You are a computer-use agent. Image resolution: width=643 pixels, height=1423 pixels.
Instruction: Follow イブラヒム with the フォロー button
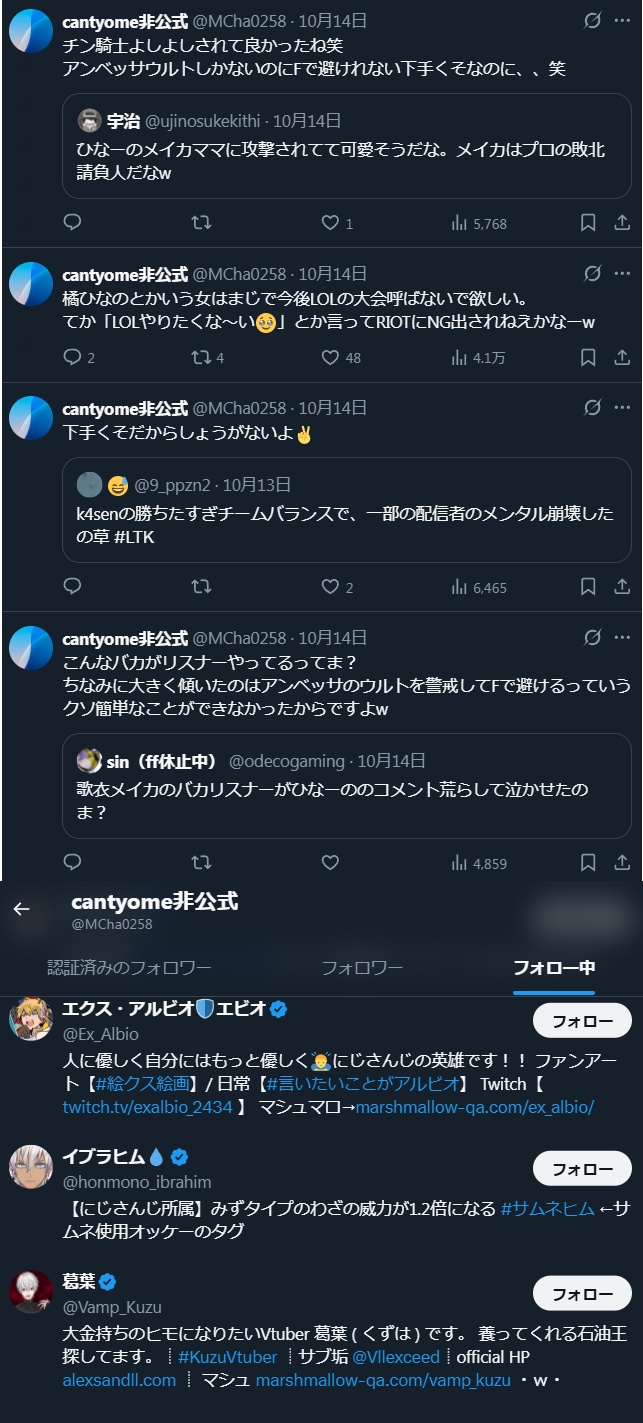click(x=582, y=1168)
